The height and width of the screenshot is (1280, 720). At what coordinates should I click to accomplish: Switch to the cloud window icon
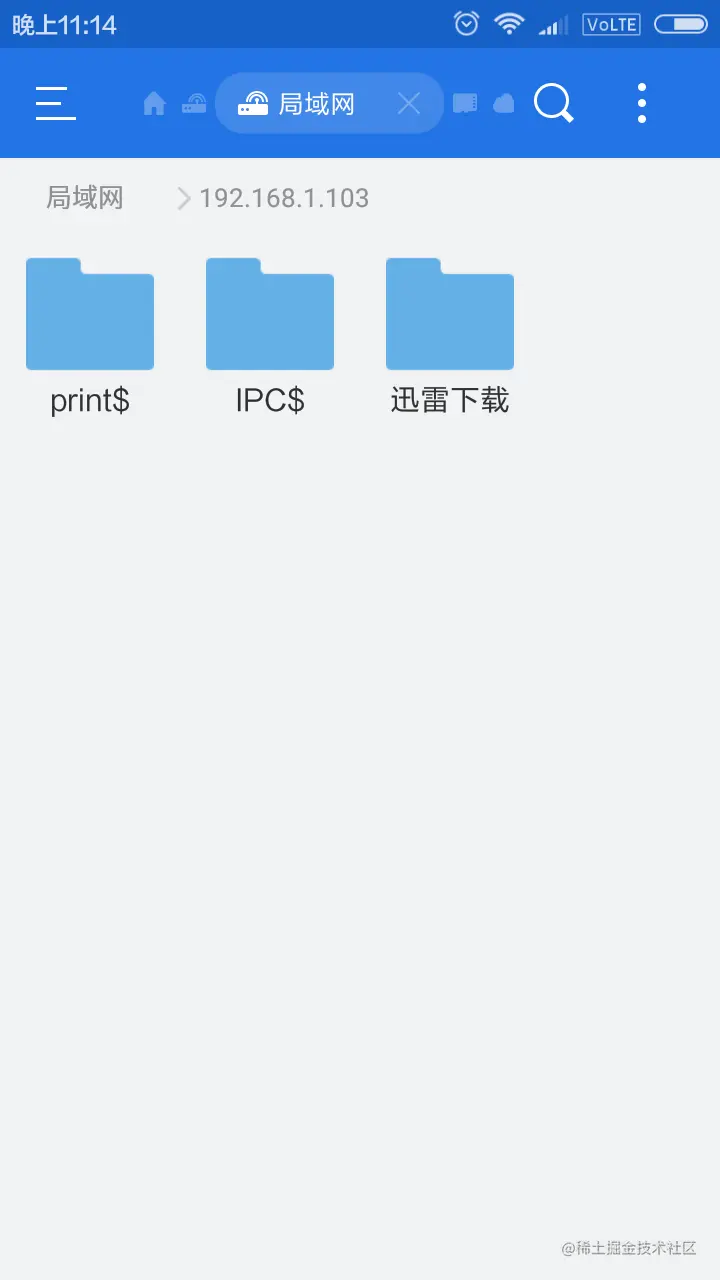504,103
